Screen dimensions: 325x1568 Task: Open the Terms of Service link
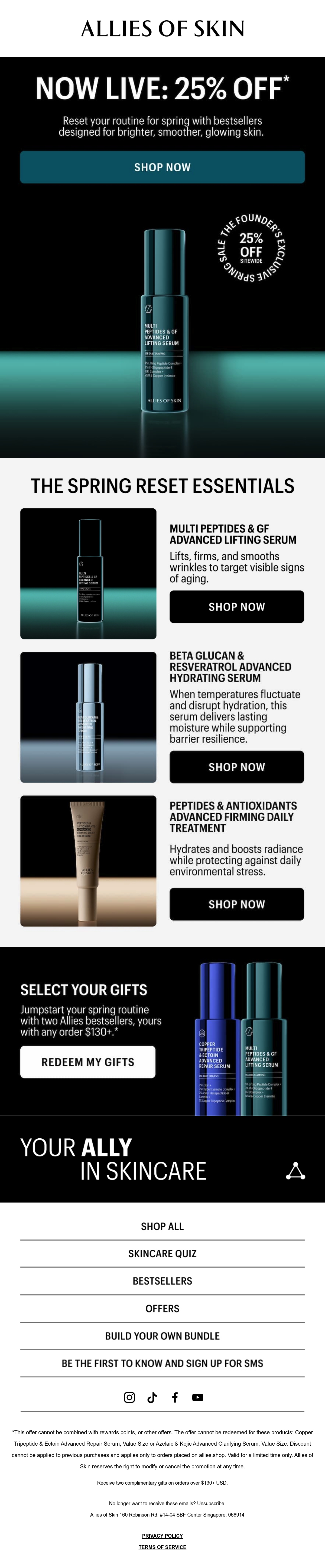click(x=162, y=1547)
